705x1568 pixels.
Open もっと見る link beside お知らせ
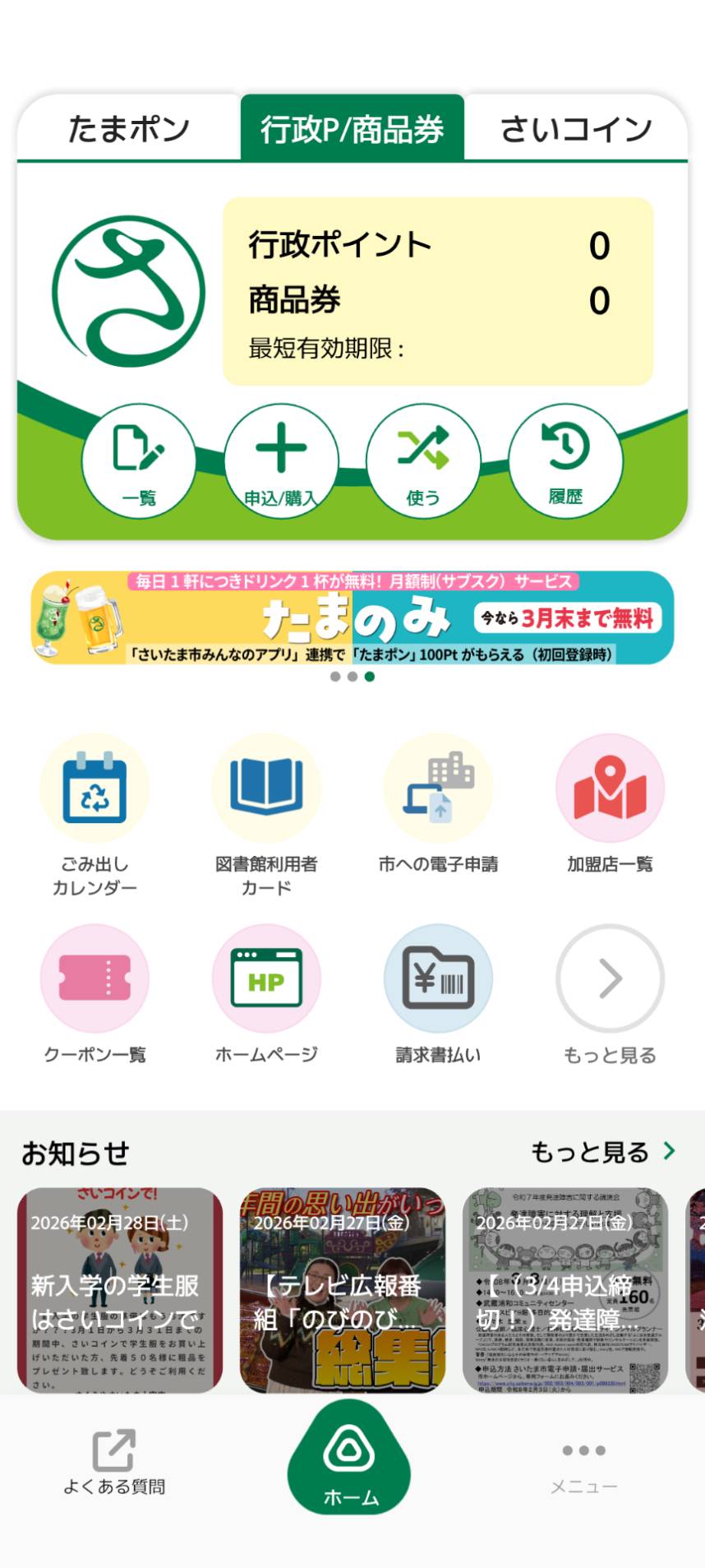point(604,1152)
